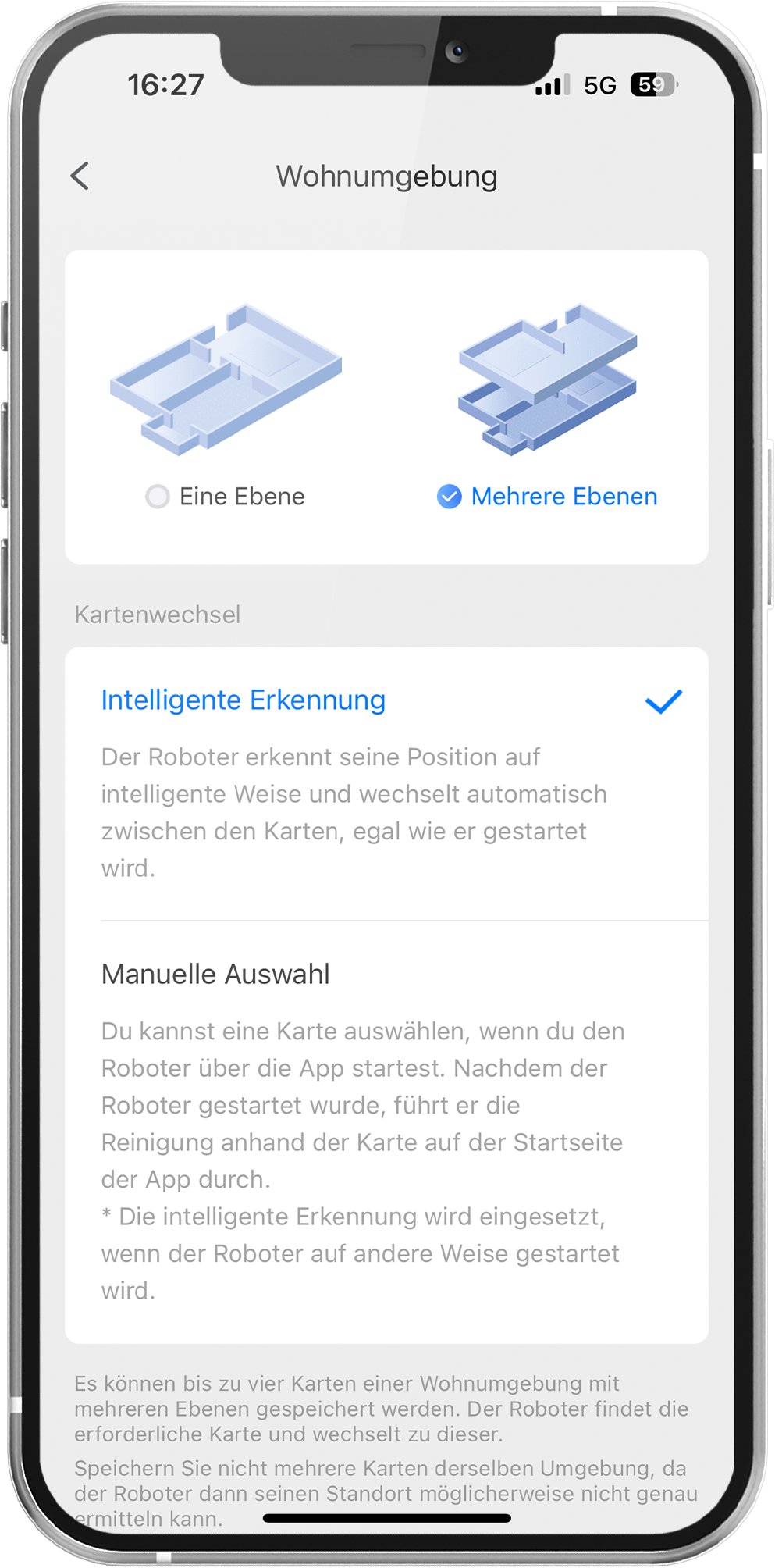The height and width of the screenshot is (1568, 775).
Task: Switch map change to Manuelle Auswahl
Action: [216, 975]
